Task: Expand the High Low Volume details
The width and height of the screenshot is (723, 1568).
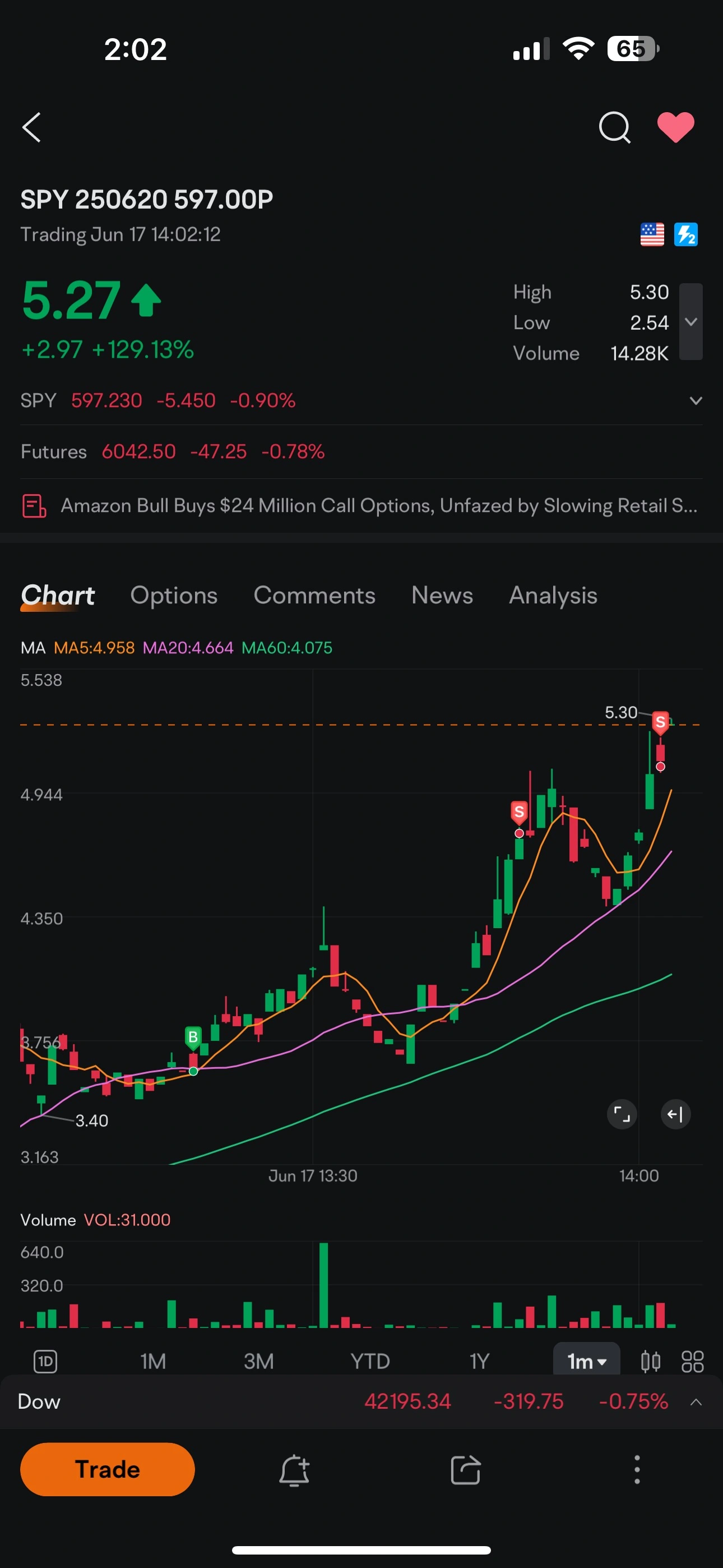Action: pos(690,321)
